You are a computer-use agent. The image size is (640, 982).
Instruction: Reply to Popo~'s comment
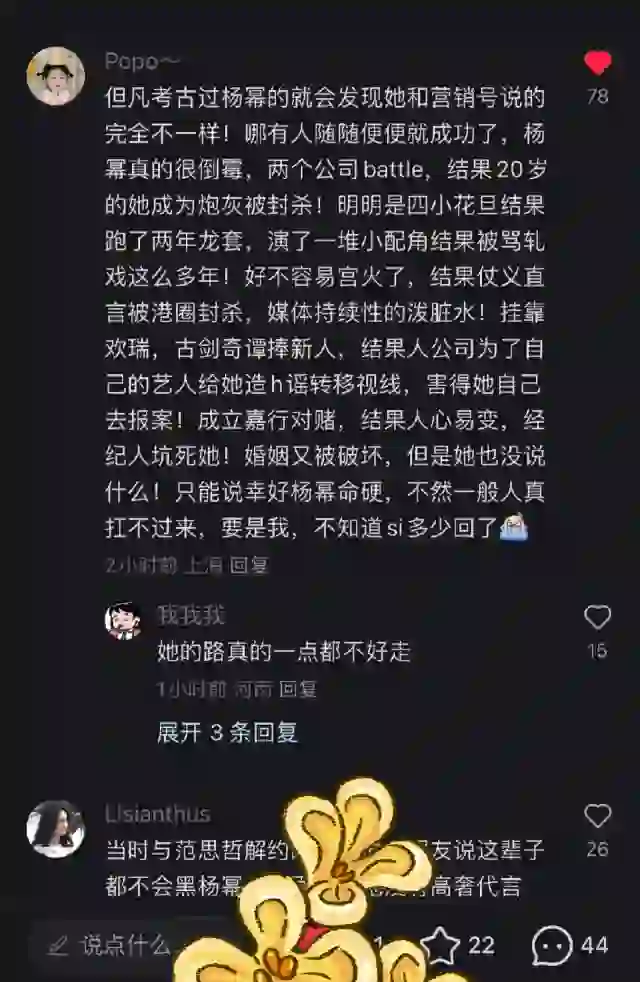coord(250,565)
